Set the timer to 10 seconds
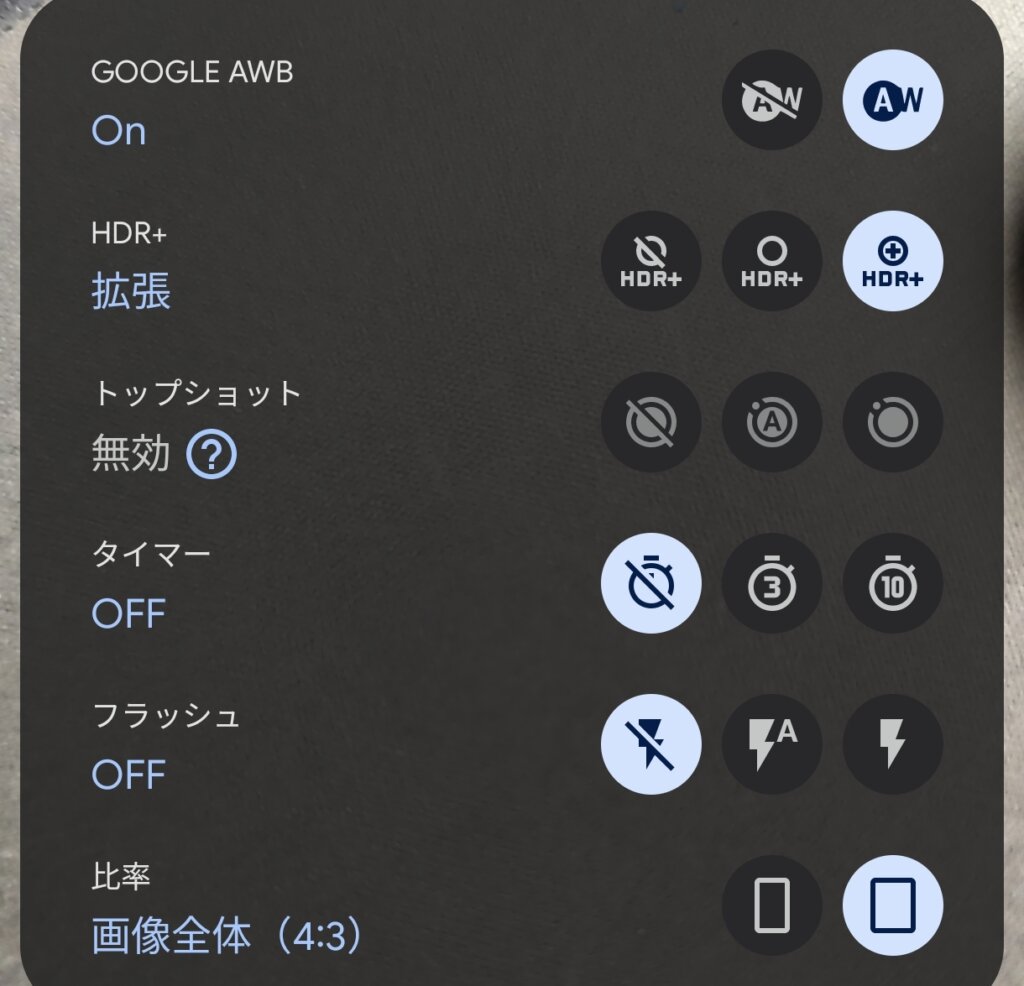This screenshot has height=986, width=1024. click(x=893, y=583)
